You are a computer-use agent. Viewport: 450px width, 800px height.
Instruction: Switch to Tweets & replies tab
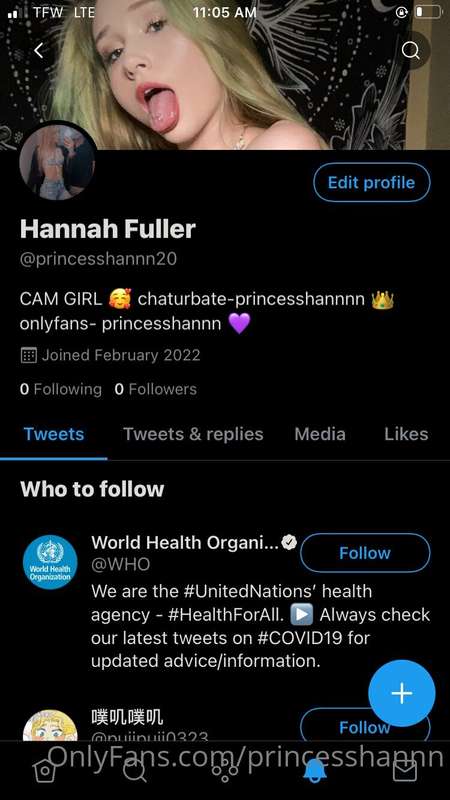[x=193, y=434]
